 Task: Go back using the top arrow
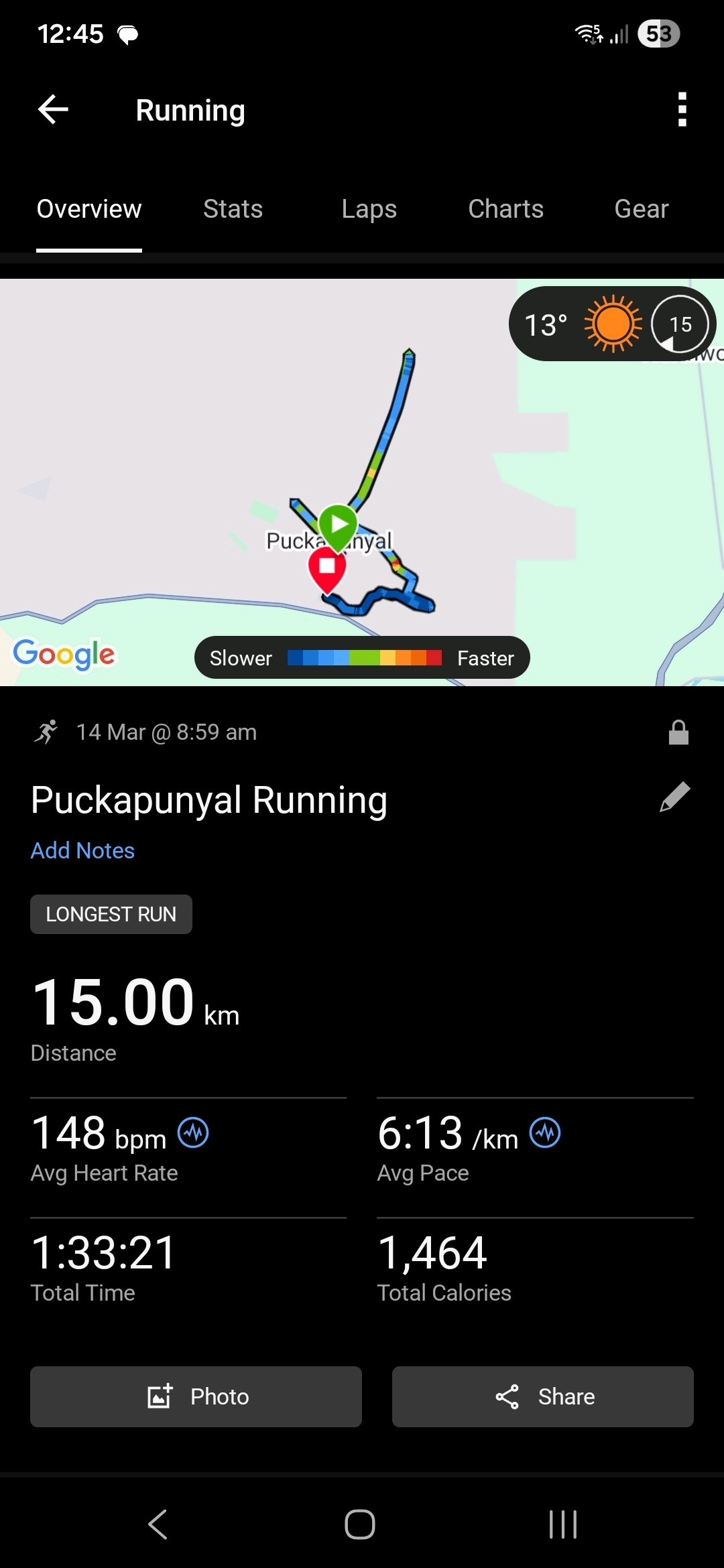pyautogui.click(x=54, y=110)
